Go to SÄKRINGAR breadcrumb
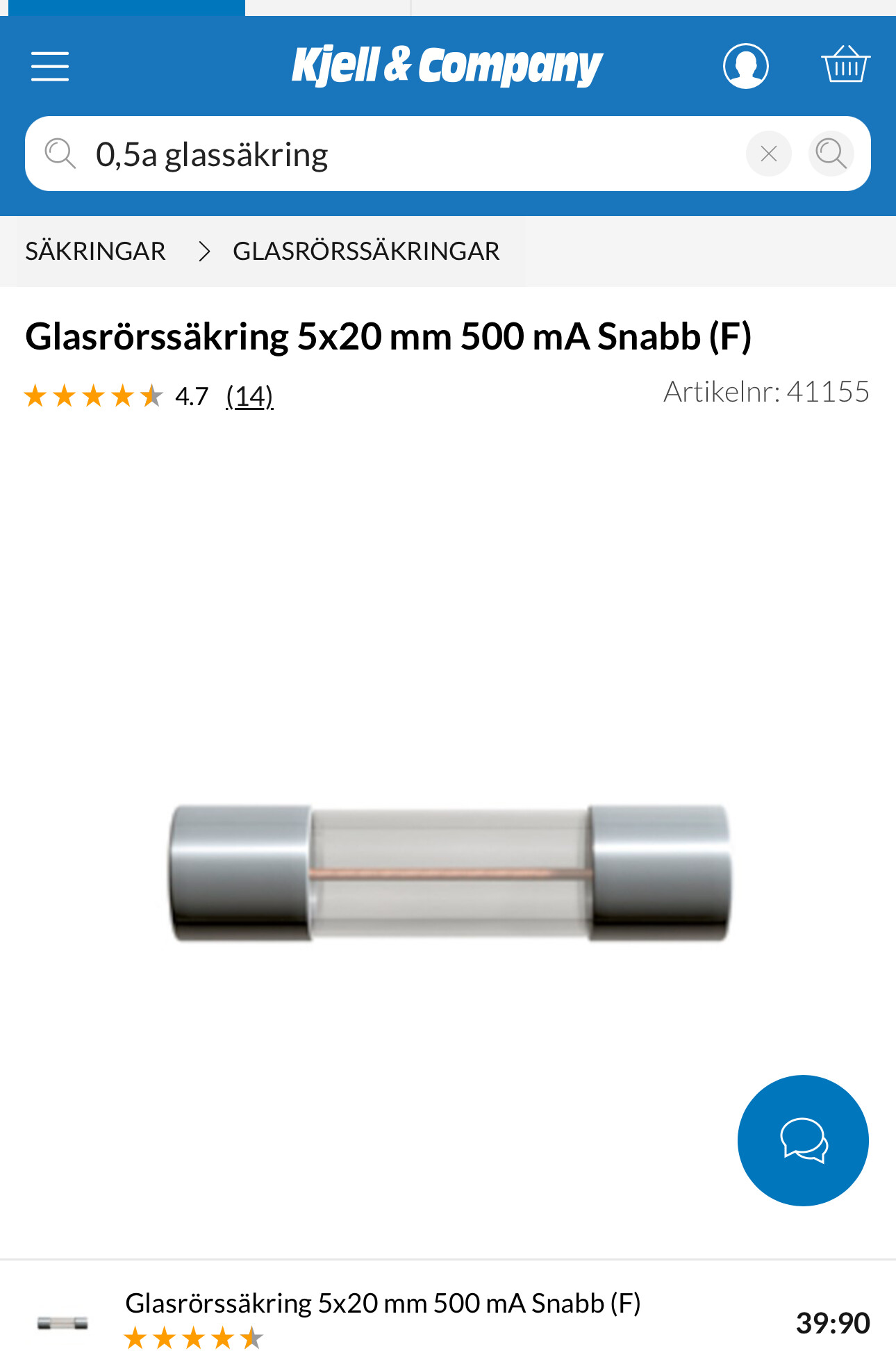This screenshot has width=896, height=1371. click(x=95, y=251)
